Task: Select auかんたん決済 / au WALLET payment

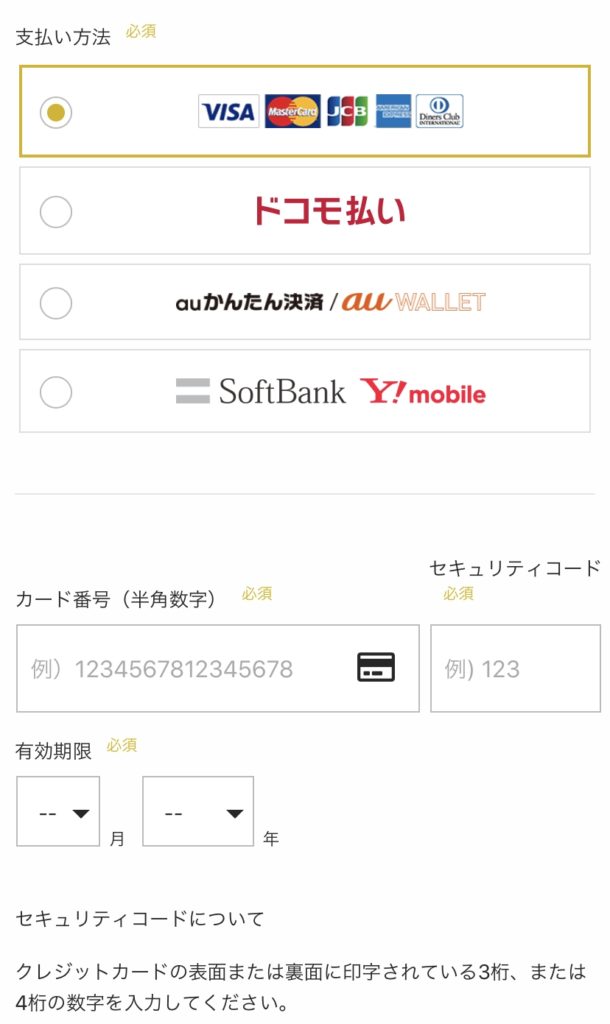Action: pos(56,302)
